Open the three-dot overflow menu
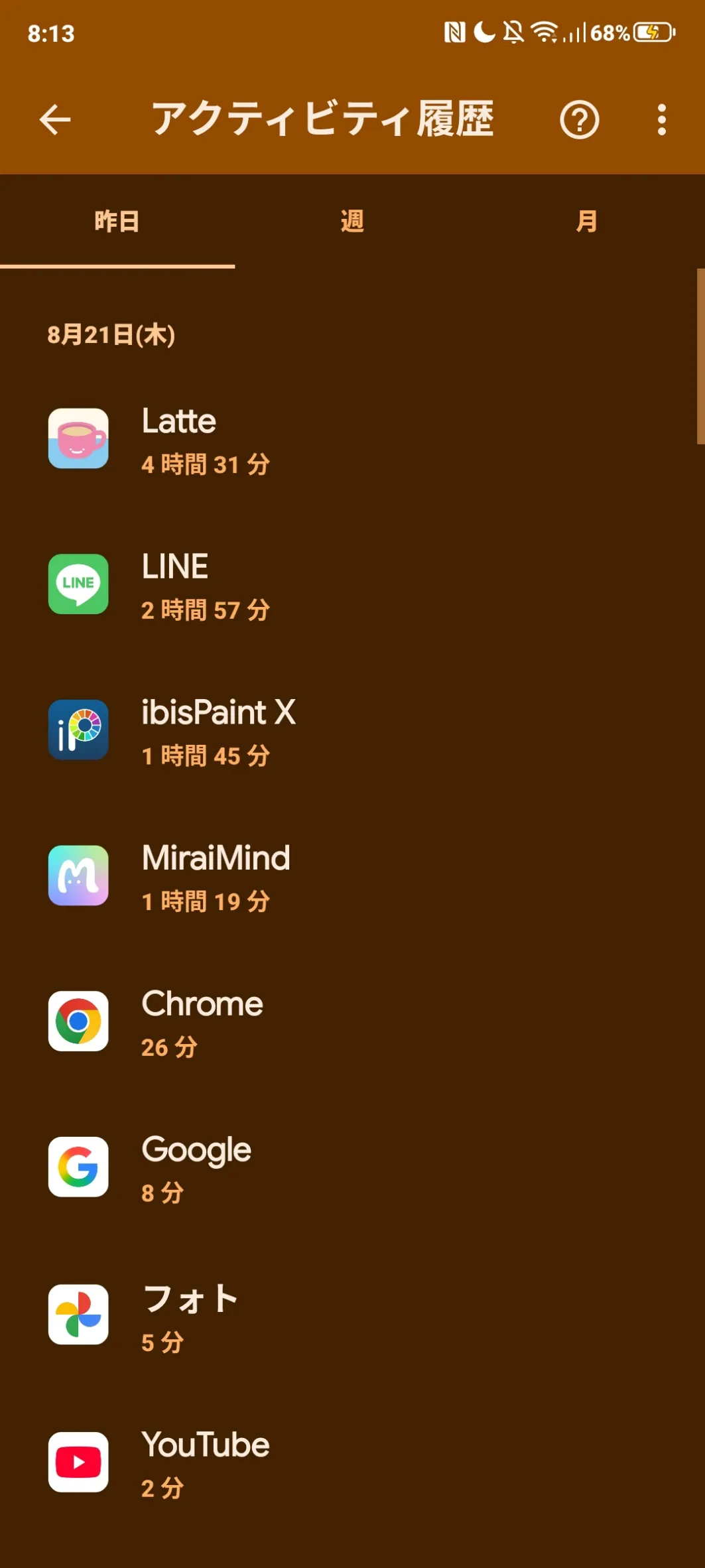 coord(661,120)
